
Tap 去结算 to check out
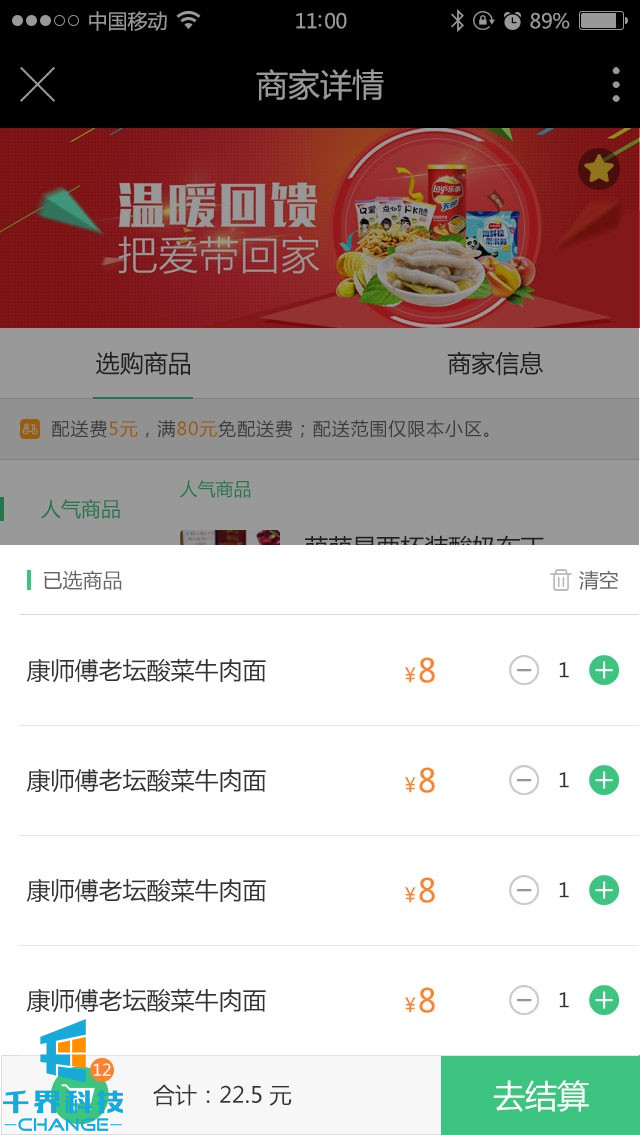tap(540, 1096)
